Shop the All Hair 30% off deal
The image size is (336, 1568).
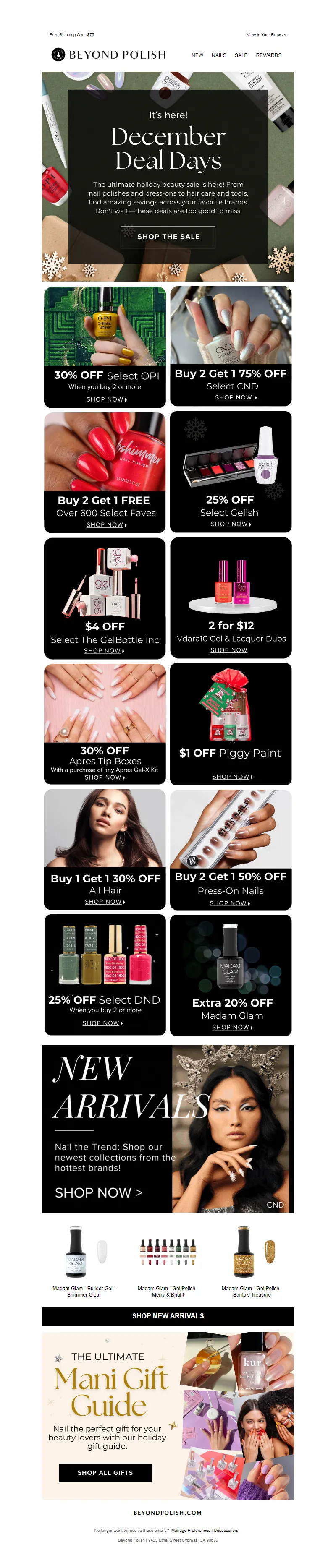tap(104, 901)
